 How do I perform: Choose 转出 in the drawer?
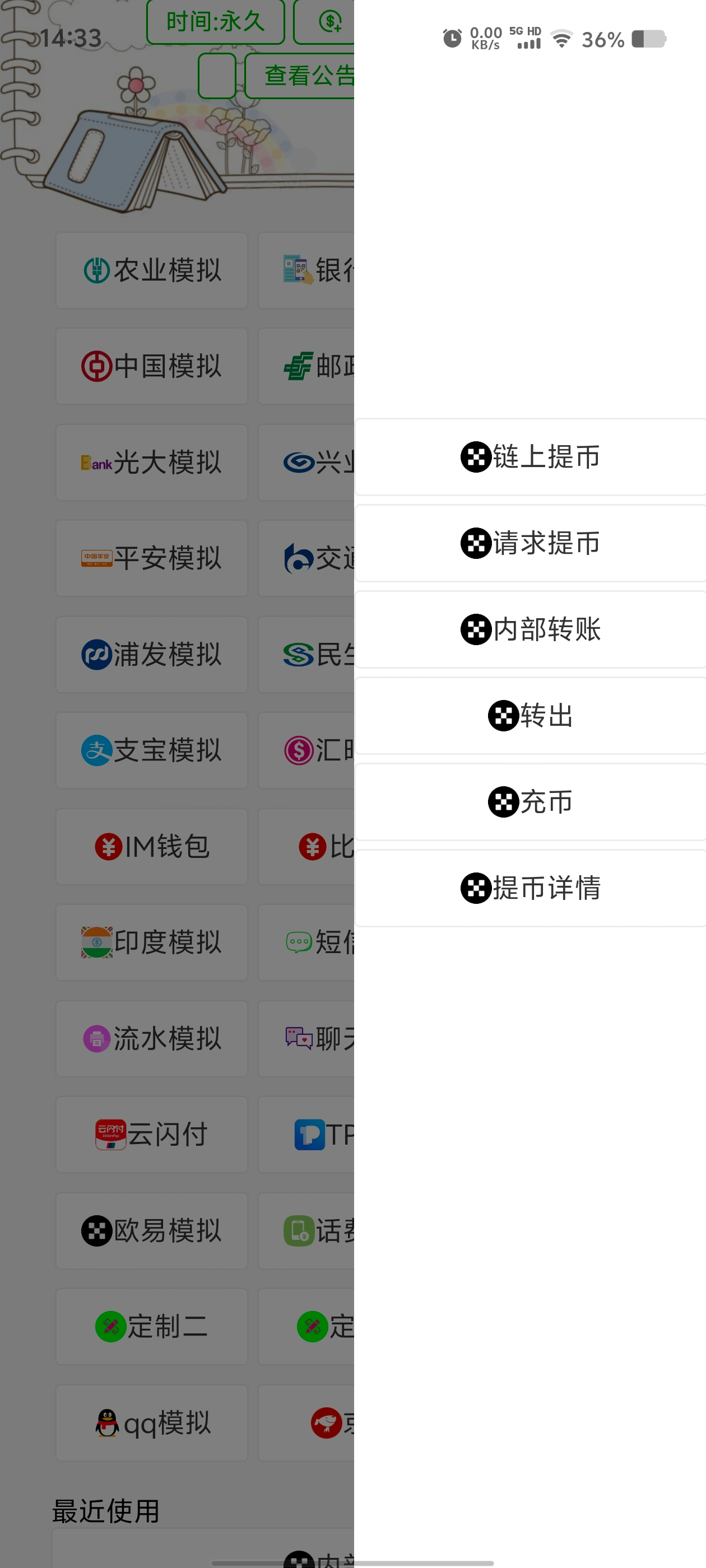tap(530, 715)
